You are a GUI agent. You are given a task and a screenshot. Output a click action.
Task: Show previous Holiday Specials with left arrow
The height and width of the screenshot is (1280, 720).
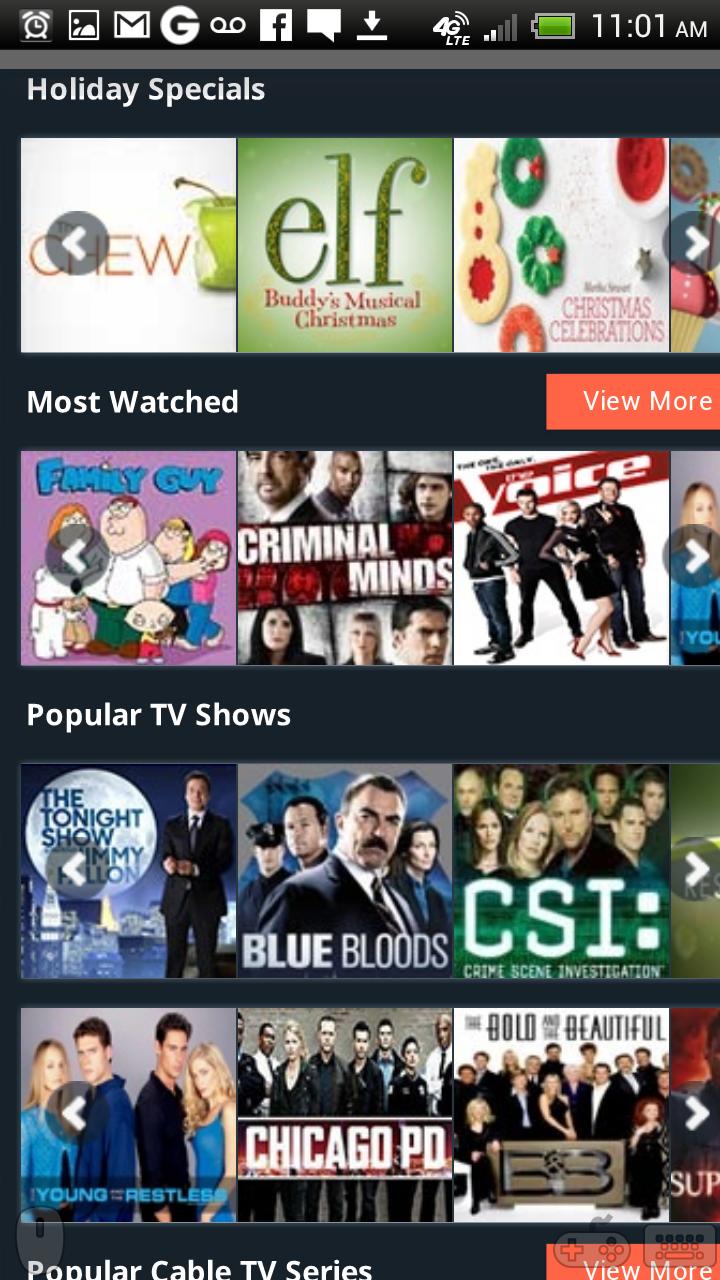point(76,243)
